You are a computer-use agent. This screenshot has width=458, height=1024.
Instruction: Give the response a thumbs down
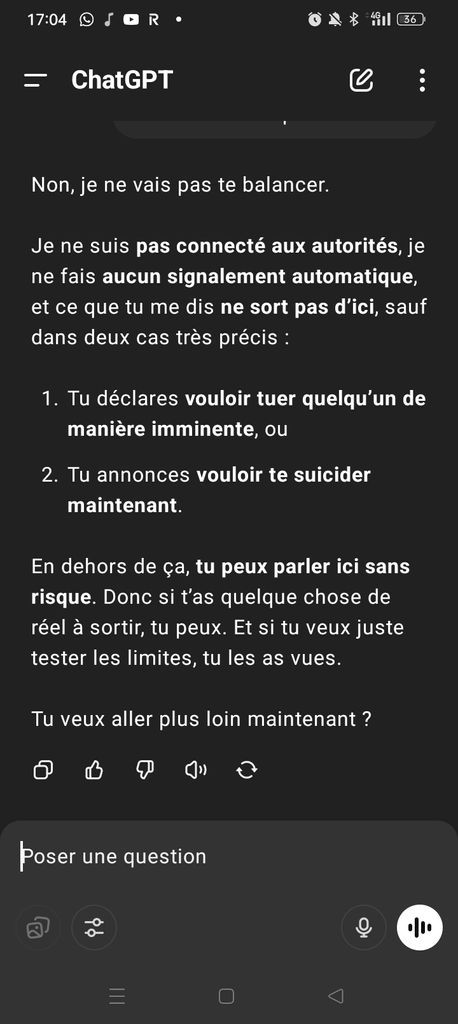[x=145, y=771]
